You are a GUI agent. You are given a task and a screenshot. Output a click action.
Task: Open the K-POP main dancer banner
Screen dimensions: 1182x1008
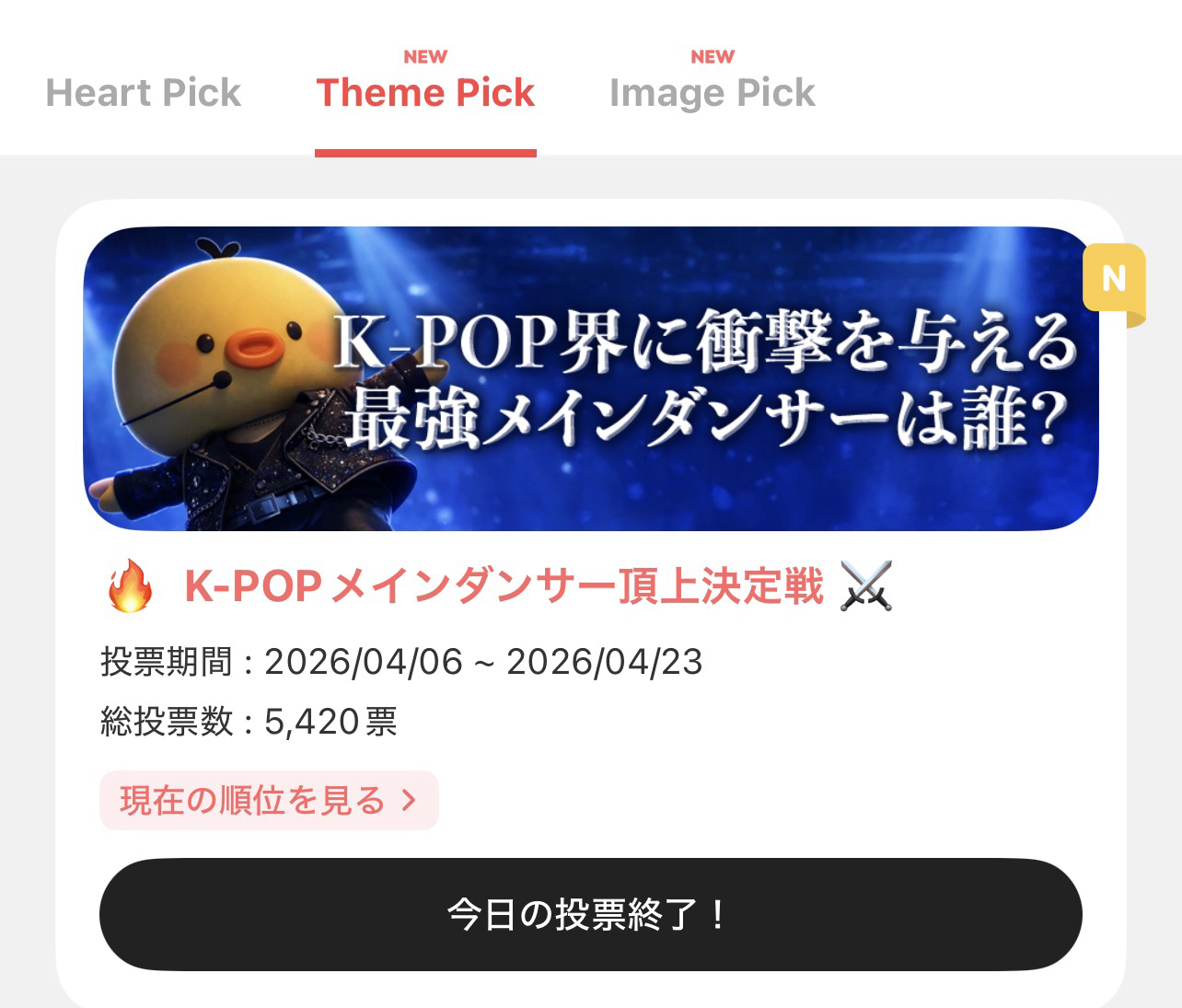point(590,378)
